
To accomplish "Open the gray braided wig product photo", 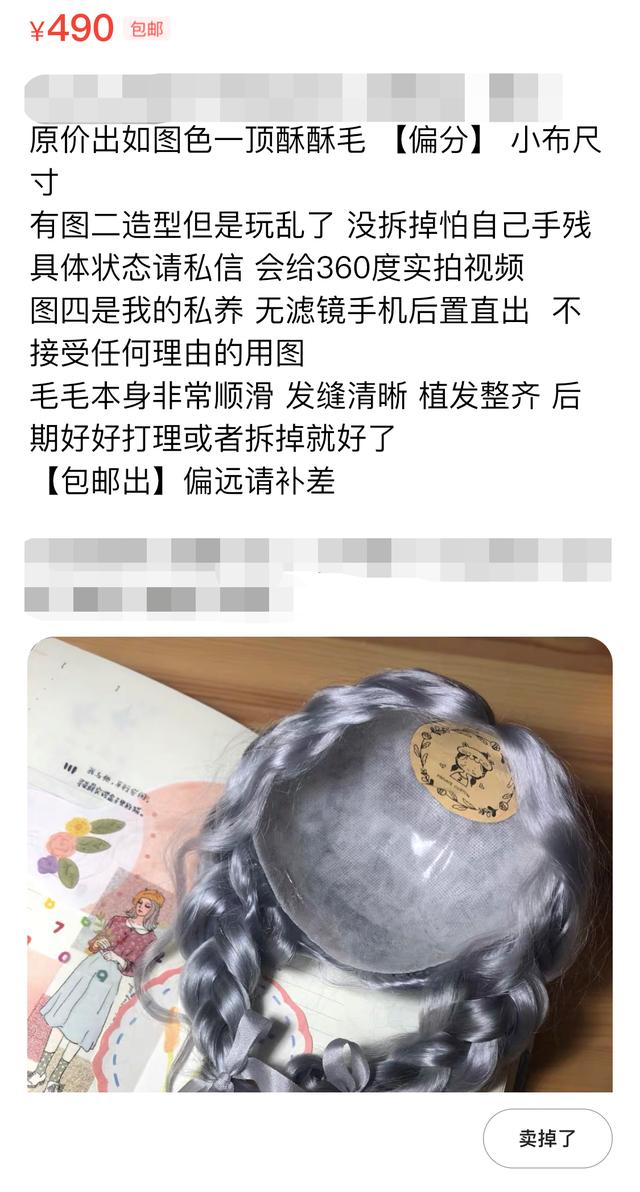I will [319, 865].
